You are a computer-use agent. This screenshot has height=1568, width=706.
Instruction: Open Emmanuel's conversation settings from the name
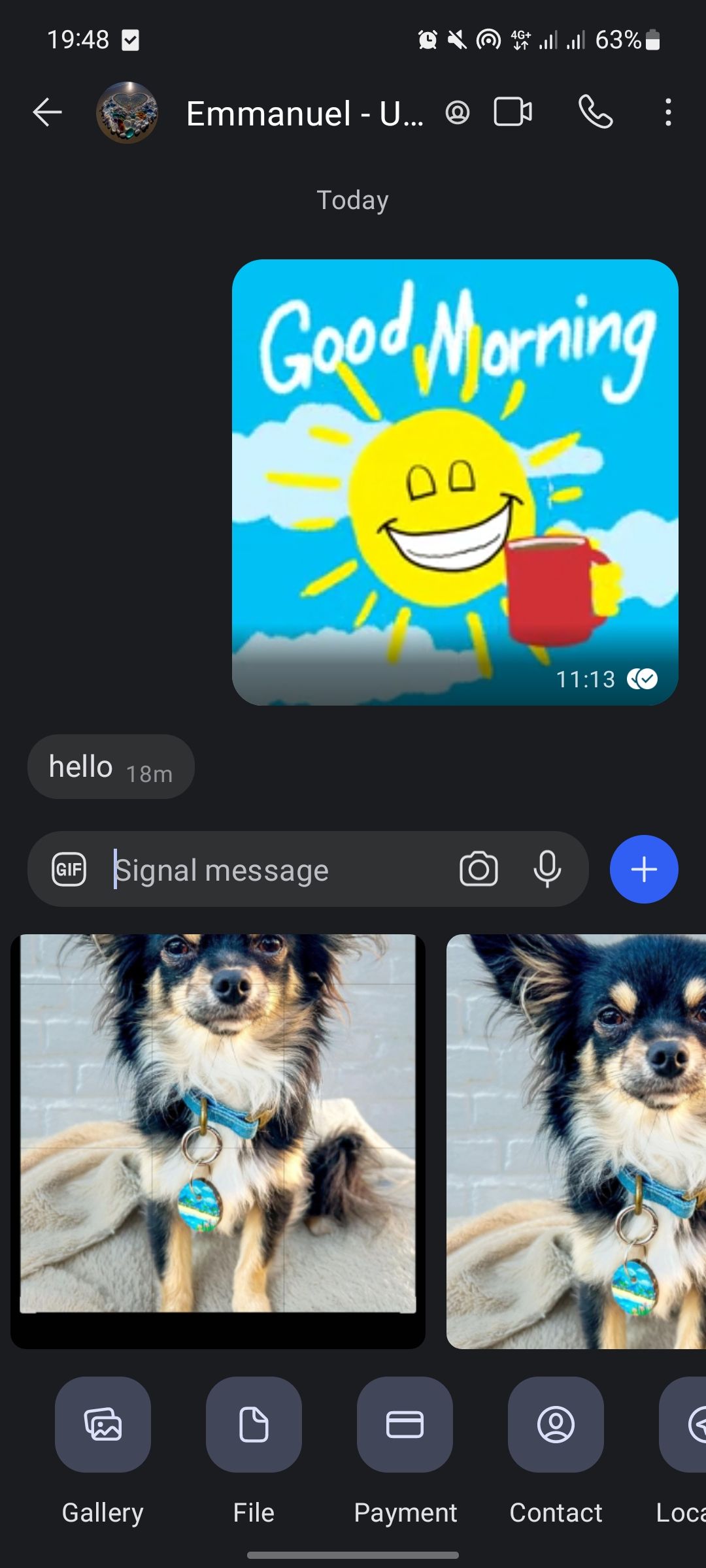[x=305, y=114]
